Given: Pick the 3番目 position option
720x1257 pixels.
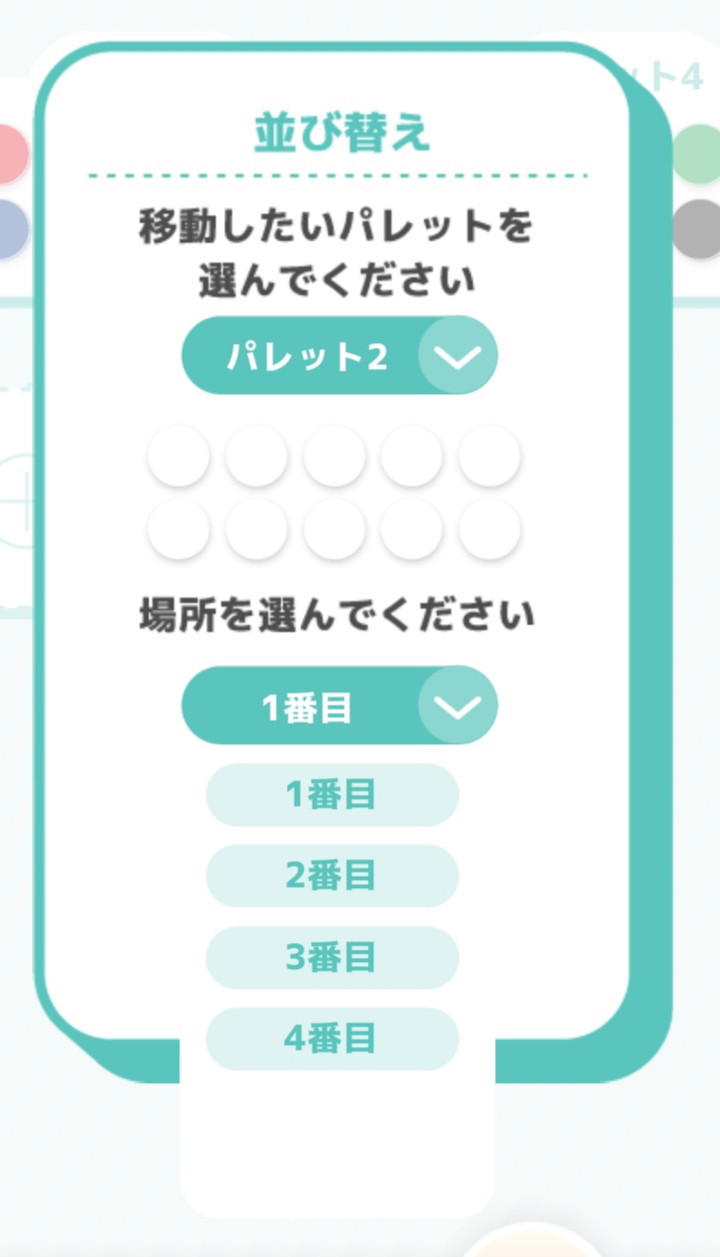Looking at the screenshot, I should pos(332,958).
